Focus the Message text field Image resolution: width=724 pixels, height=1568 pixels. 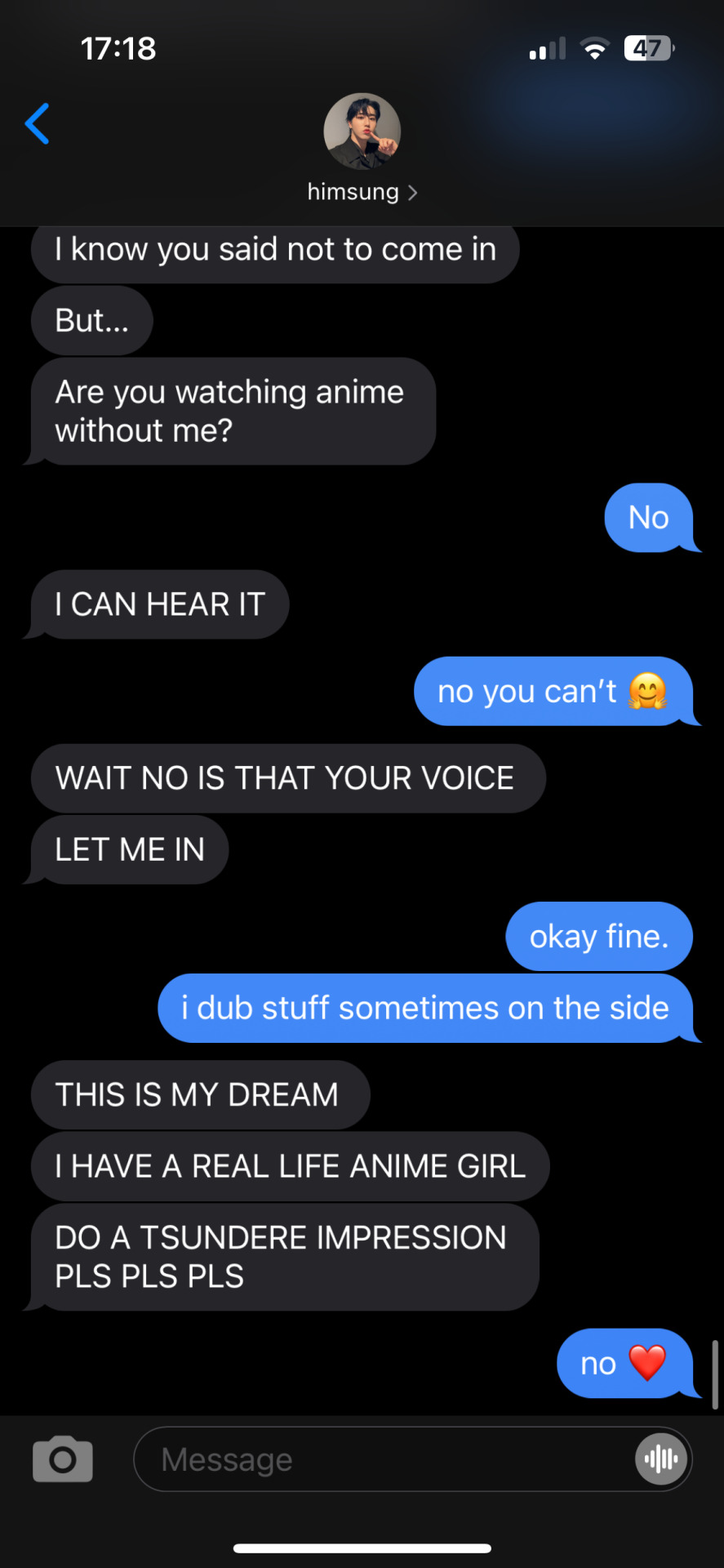[384, 1459]
